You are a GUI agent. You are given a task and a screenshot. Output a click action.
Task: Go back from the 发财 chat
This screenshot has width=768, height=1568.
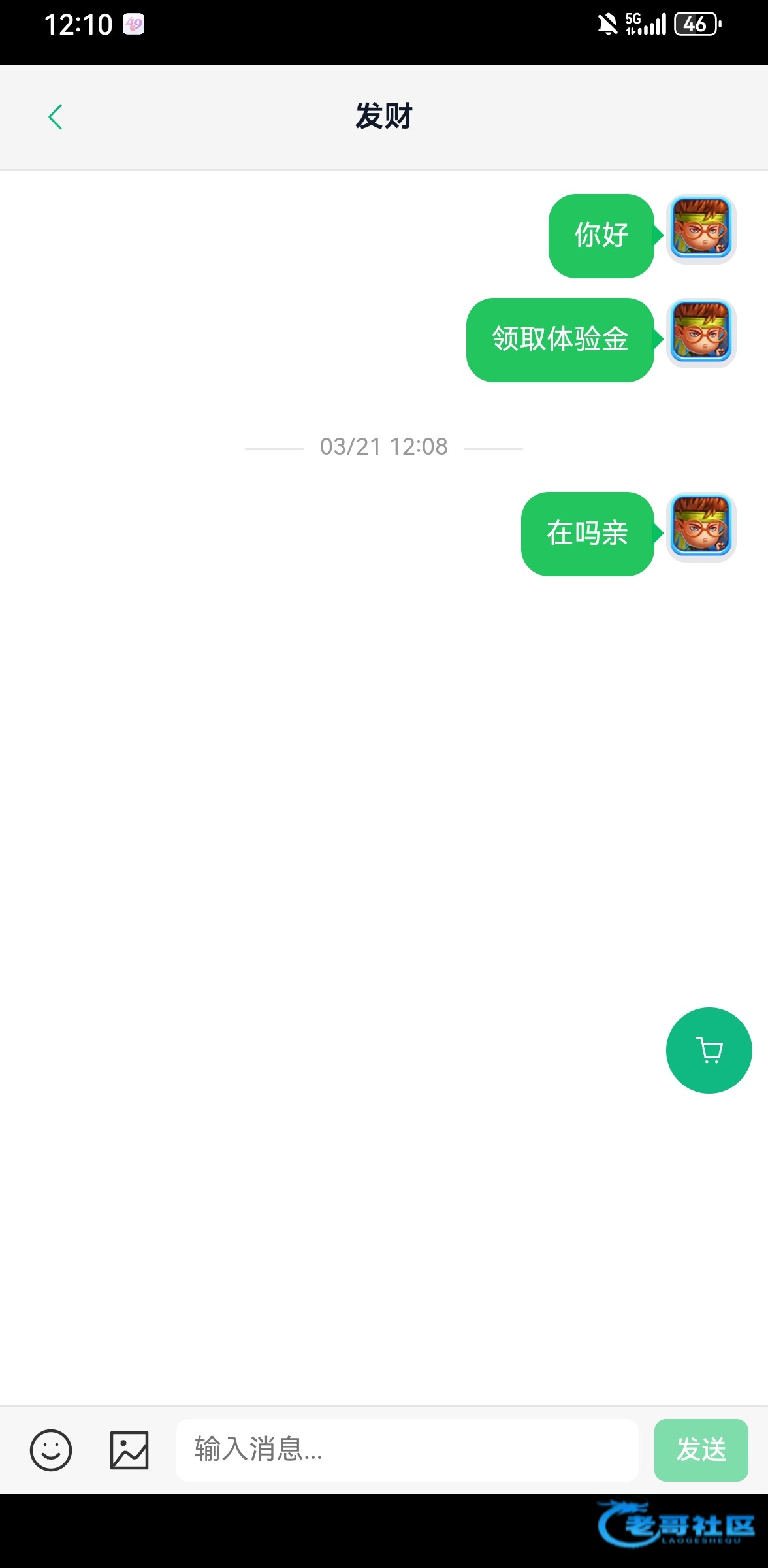coord(56,117)
